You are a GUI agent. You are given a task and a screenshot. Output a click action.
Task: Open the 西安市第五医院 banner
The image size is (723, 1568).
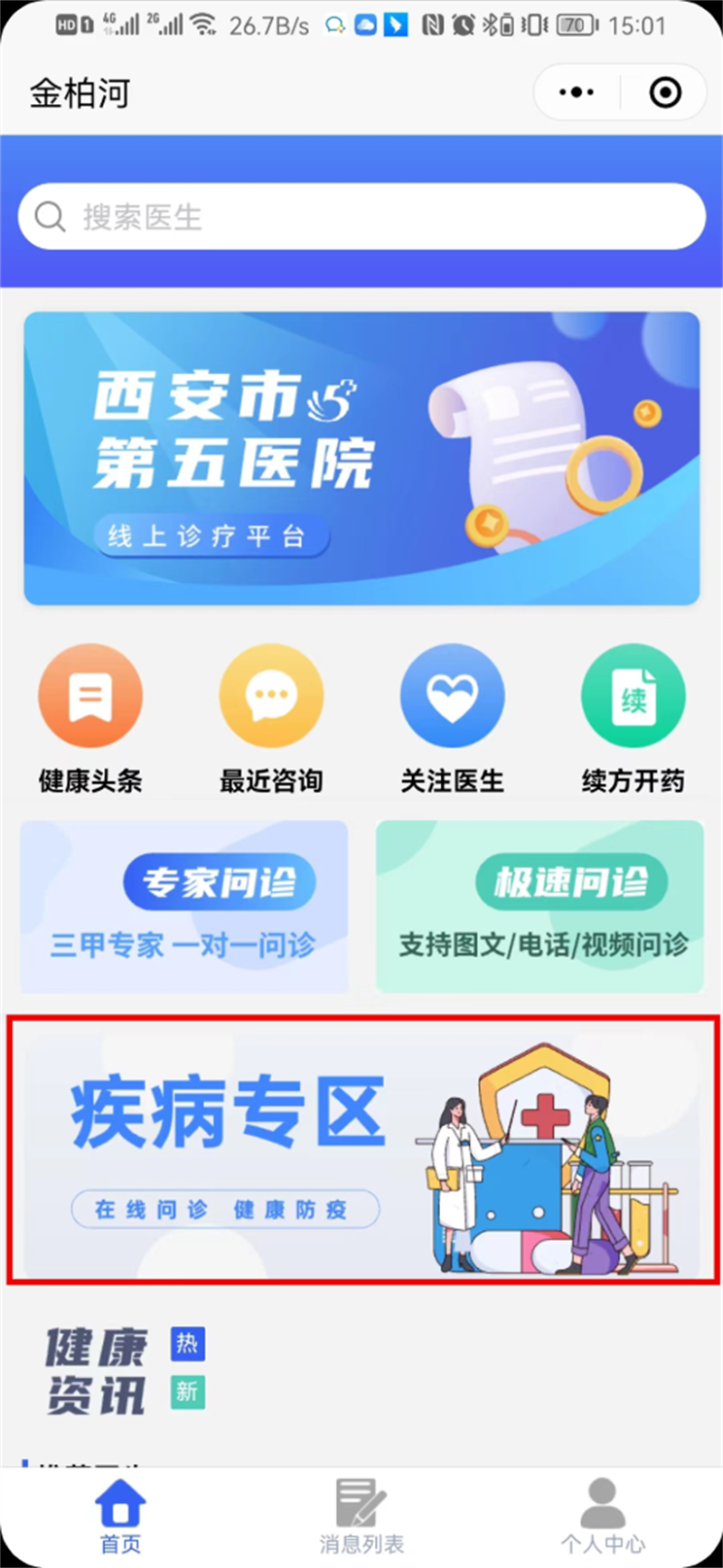(361, 458)
